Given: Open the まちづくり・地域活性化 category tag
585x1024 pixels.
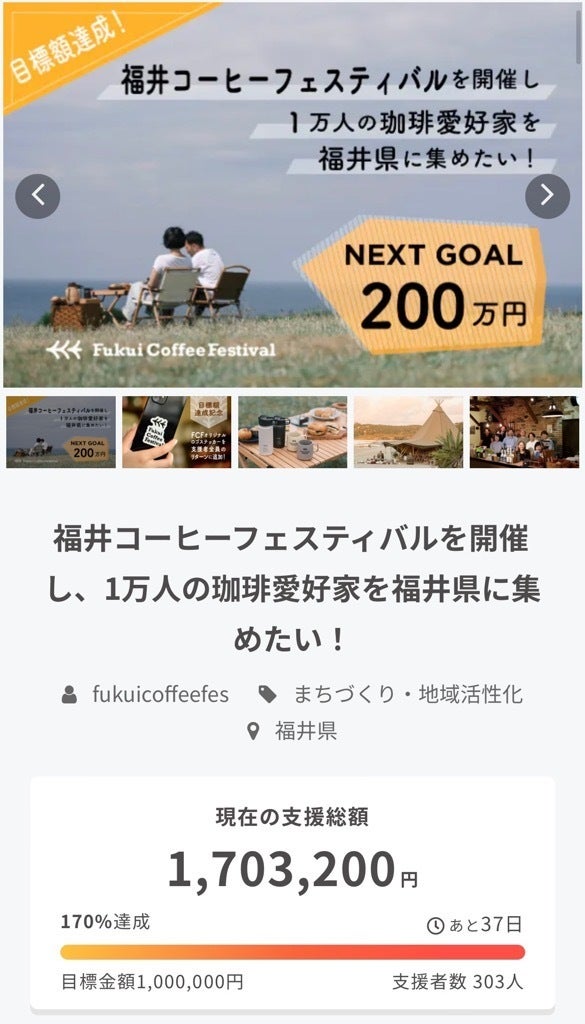Looking at the screenshot, I should point(408,694).
